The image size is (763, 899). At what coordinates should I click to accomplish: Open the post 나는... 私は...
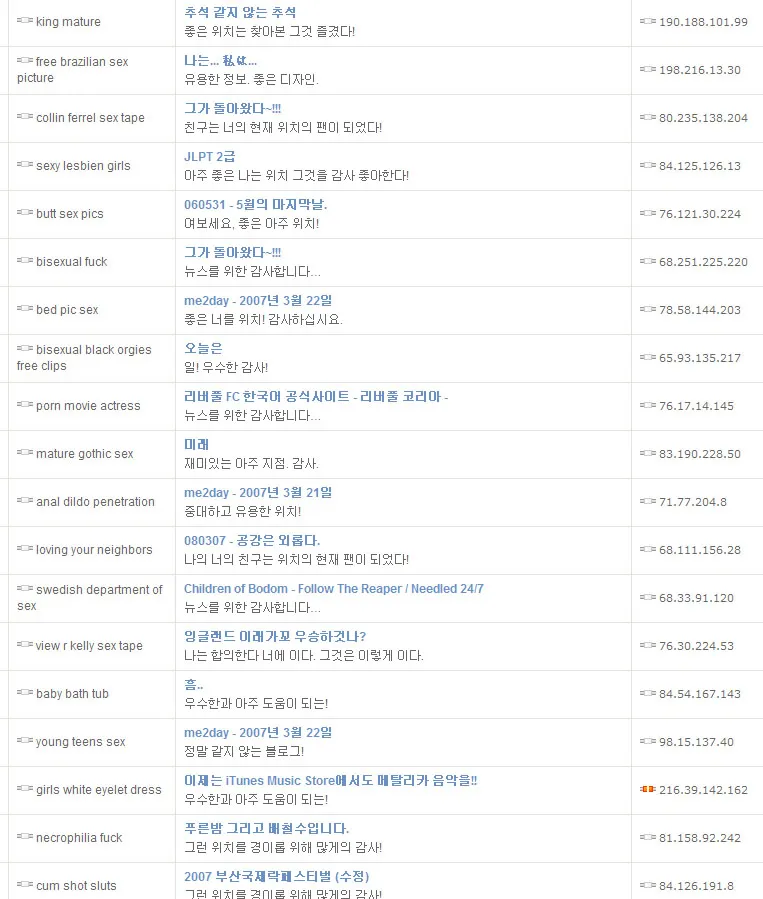point(220,61)
